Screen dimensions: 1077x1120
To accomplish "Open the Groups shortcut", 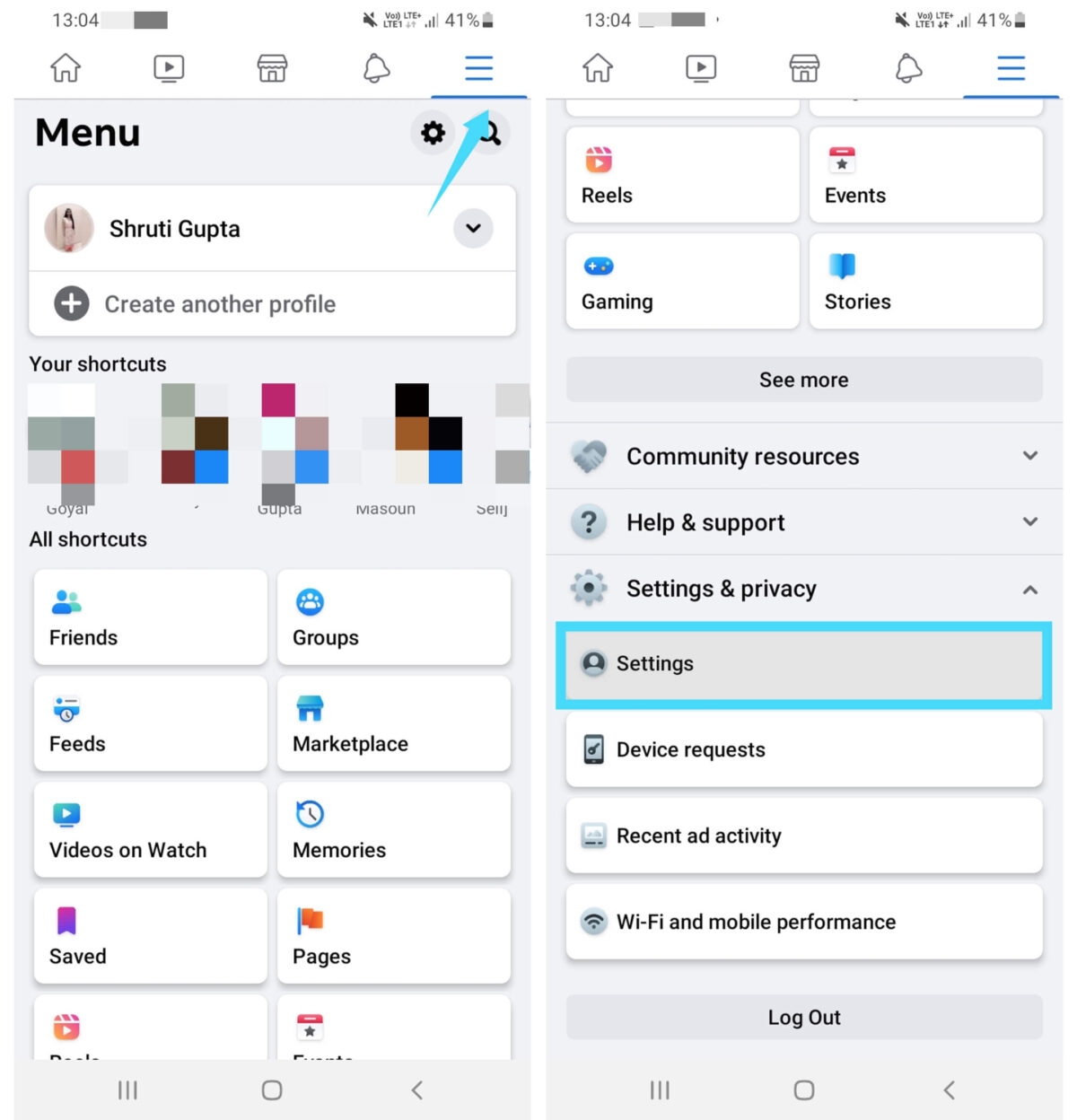I will [x=393, y=617].
